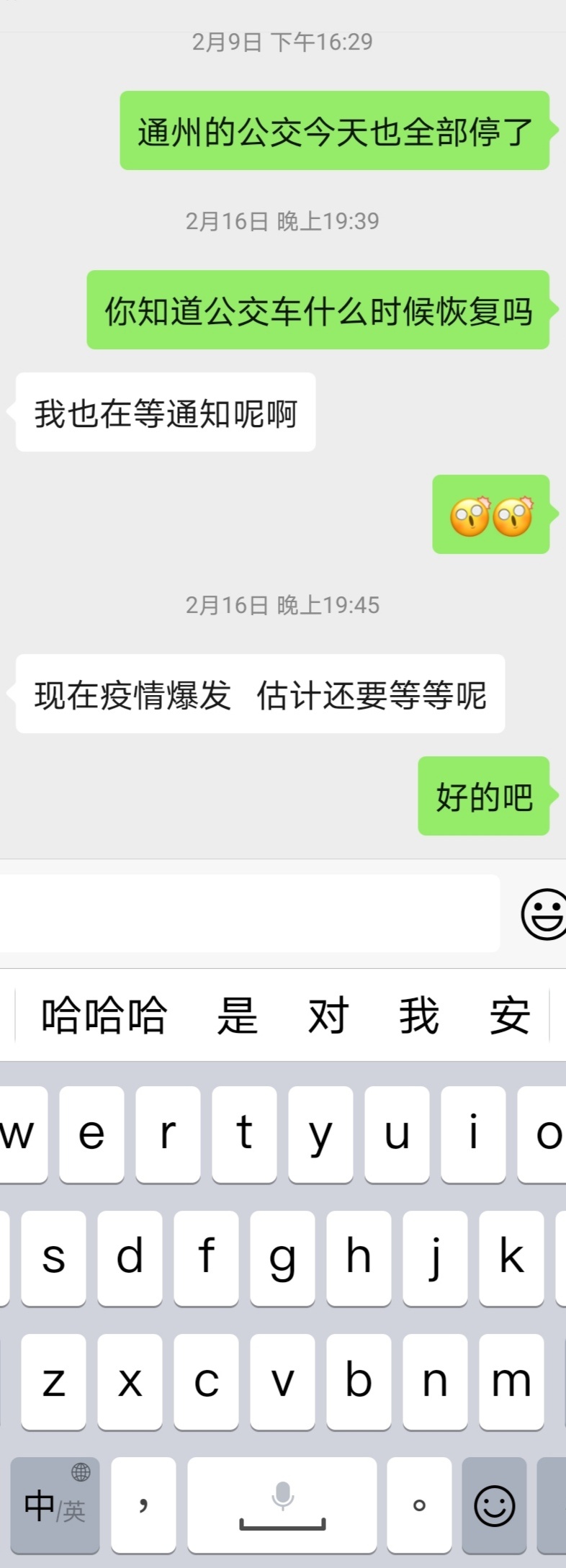The image size is (566, 1568).
Task: Open the keyboard's emoji key
Action: (x=494, y=1505)
